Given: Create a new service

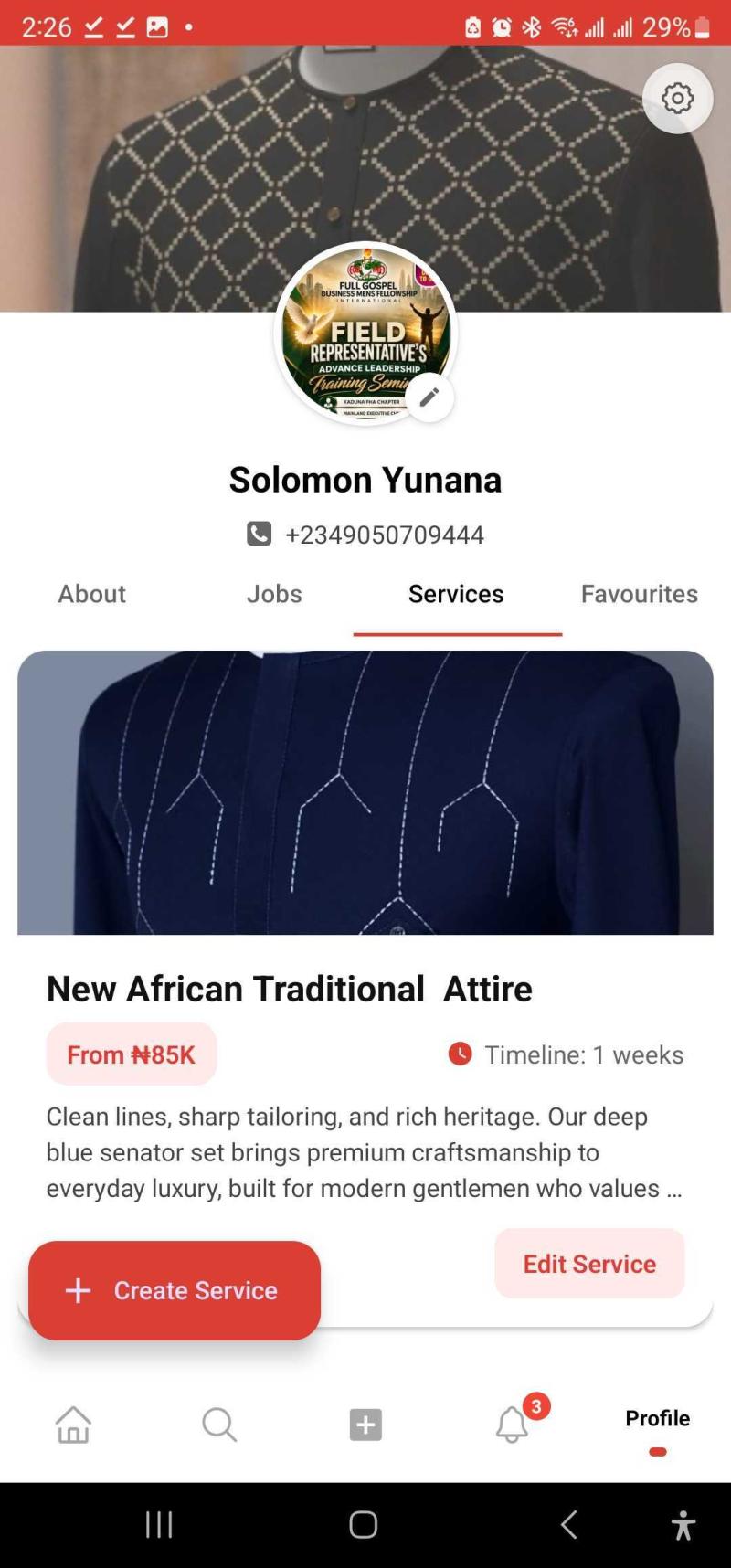Looking at the screenshot, I should click(175, 1290).
